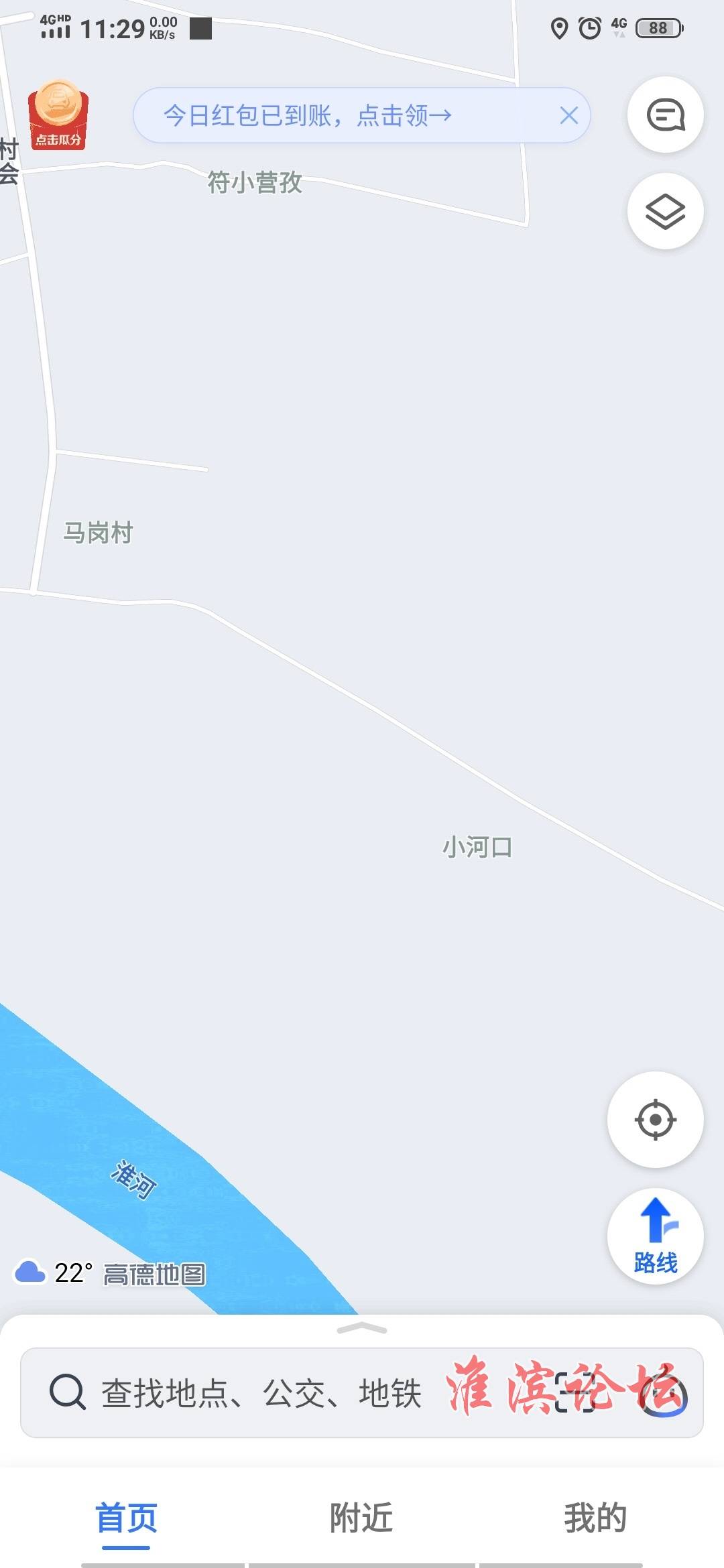This screenshot has width=724, height=1568.
Task: Open the map layers selector
Action: [x=665, y=211]
